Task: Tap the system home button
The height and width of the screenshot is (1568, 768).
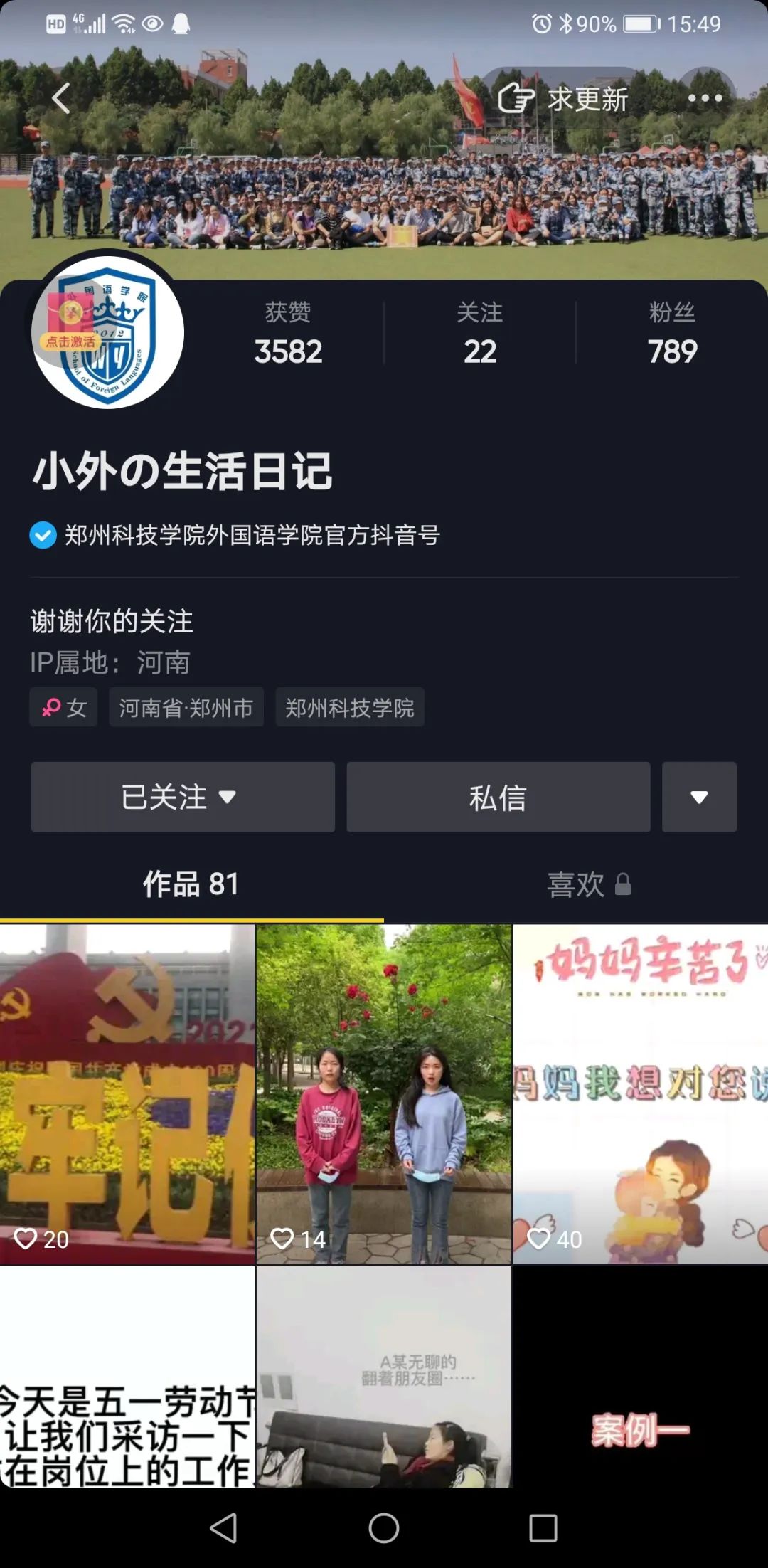Action: (384, 1527)
